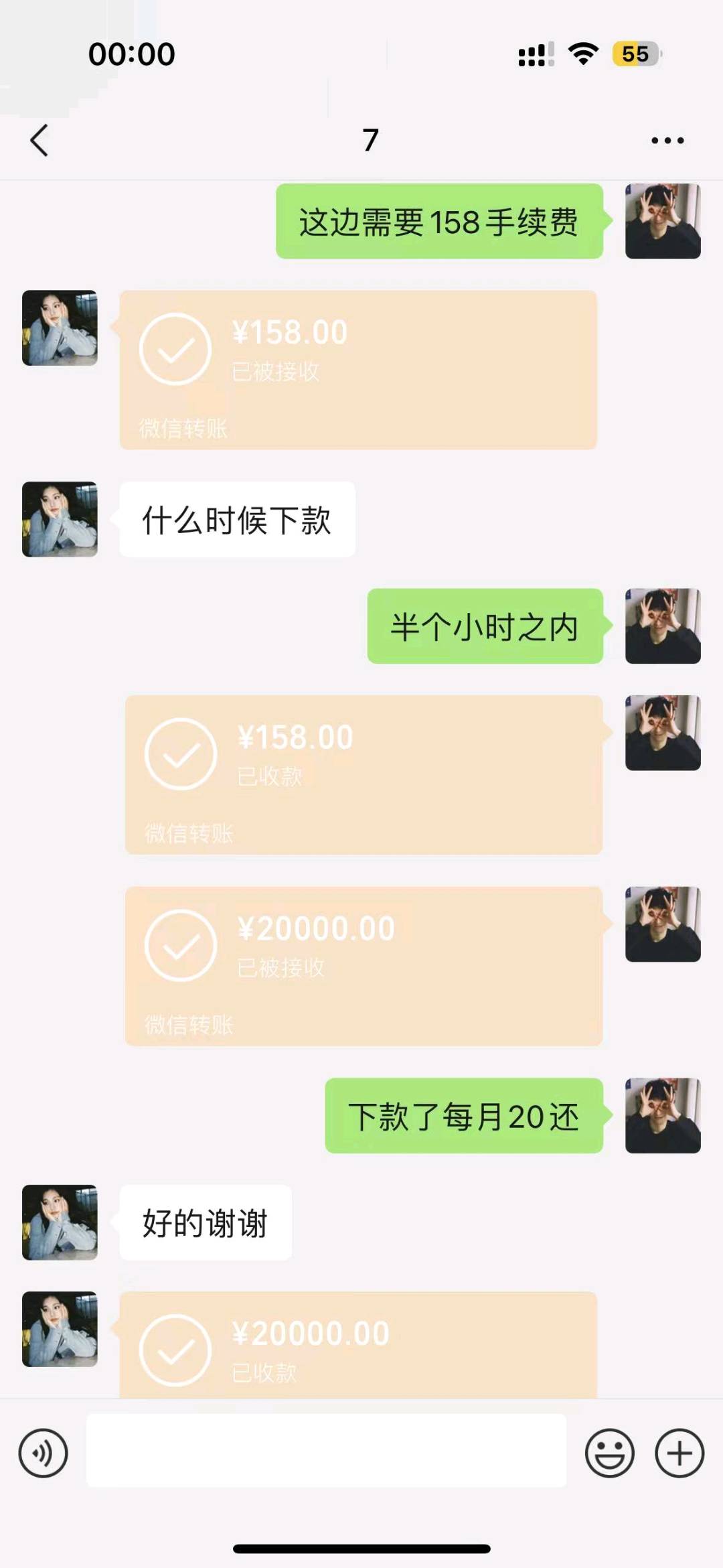This screenshot has width=723, height=1568.
Task: Open the plus attachment menu
Action: 679,1453
